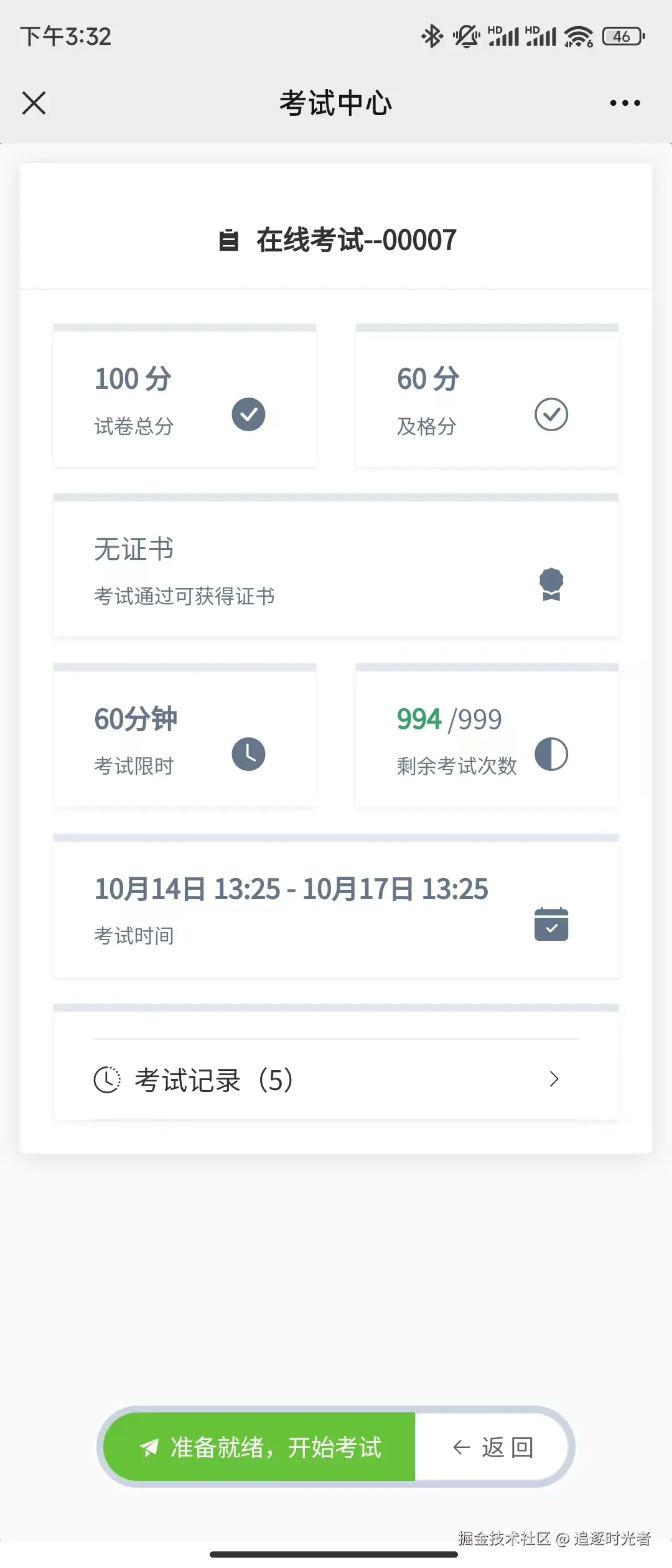The width and height of the screenshot is (672, 1568).
Task: Tap 准备就绪，开始考试 to start exam
Action: (x=260, y=1447)
